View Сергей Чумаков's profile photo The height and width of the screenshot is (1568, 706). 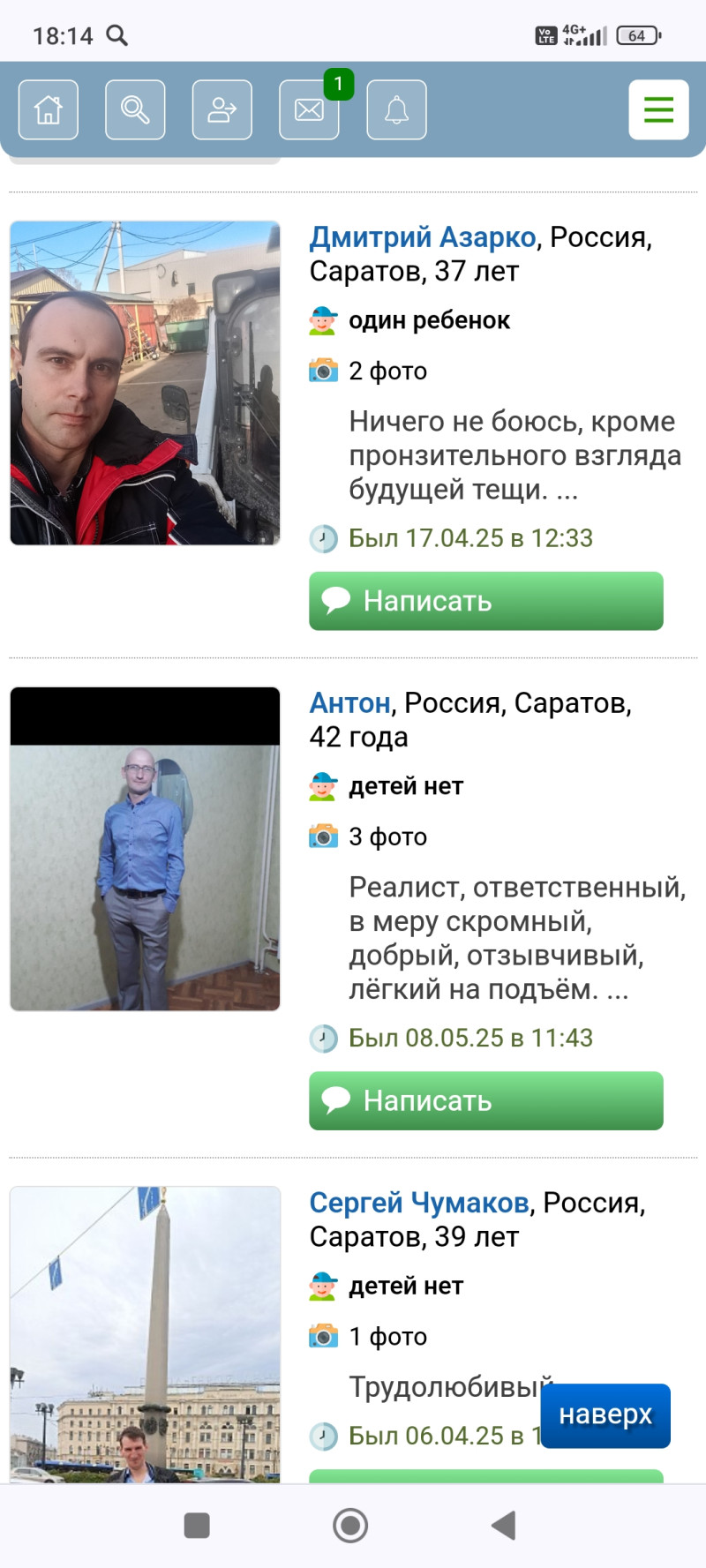(x=145, y=1332)
